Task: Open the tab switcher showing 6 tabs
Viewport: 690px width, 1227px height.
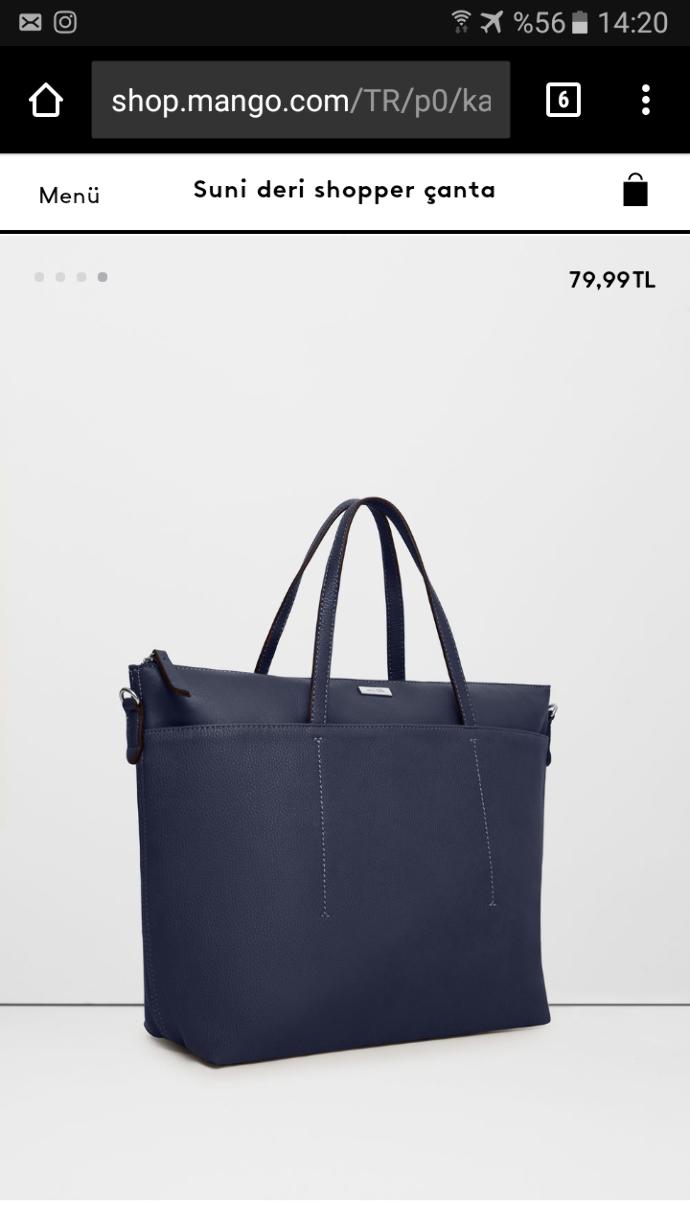Action: point(563,100)
